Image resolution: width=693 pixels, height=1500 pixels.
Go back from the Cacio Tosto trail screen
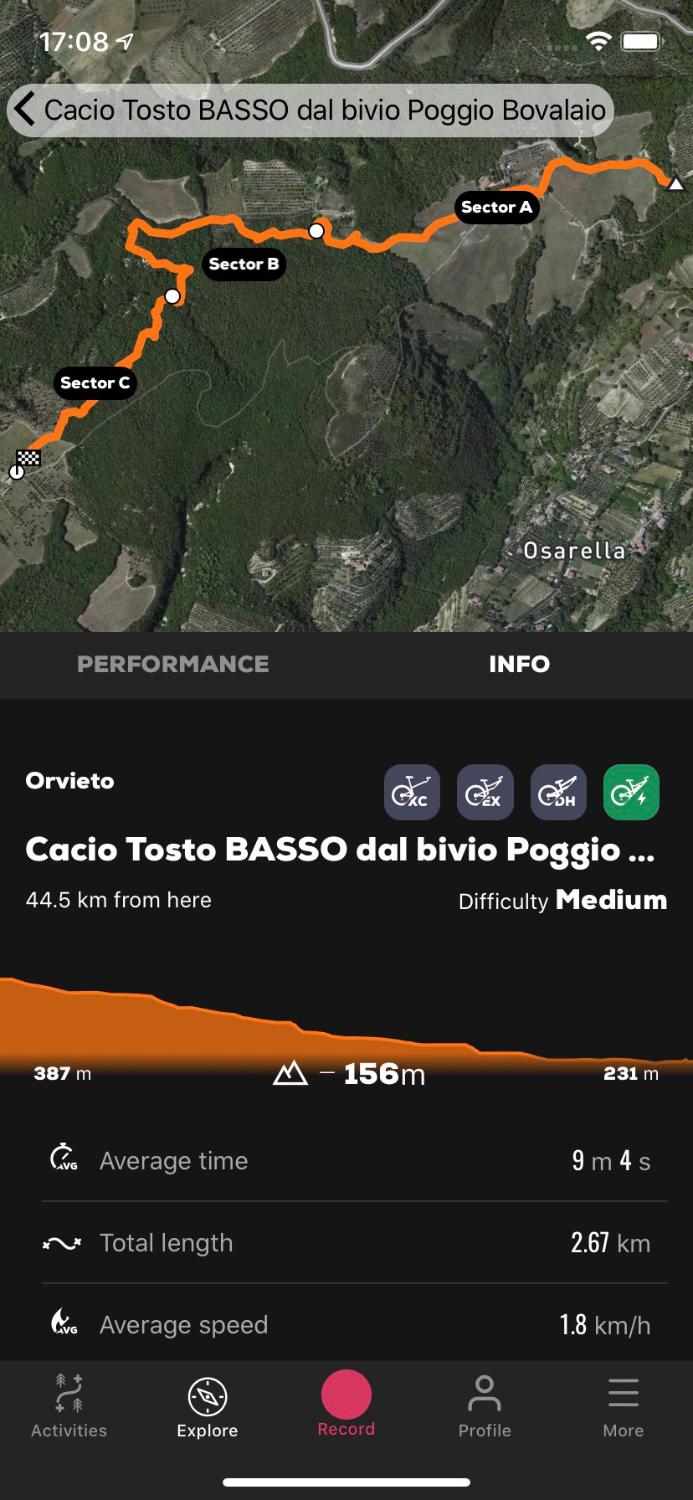[26, 110]
